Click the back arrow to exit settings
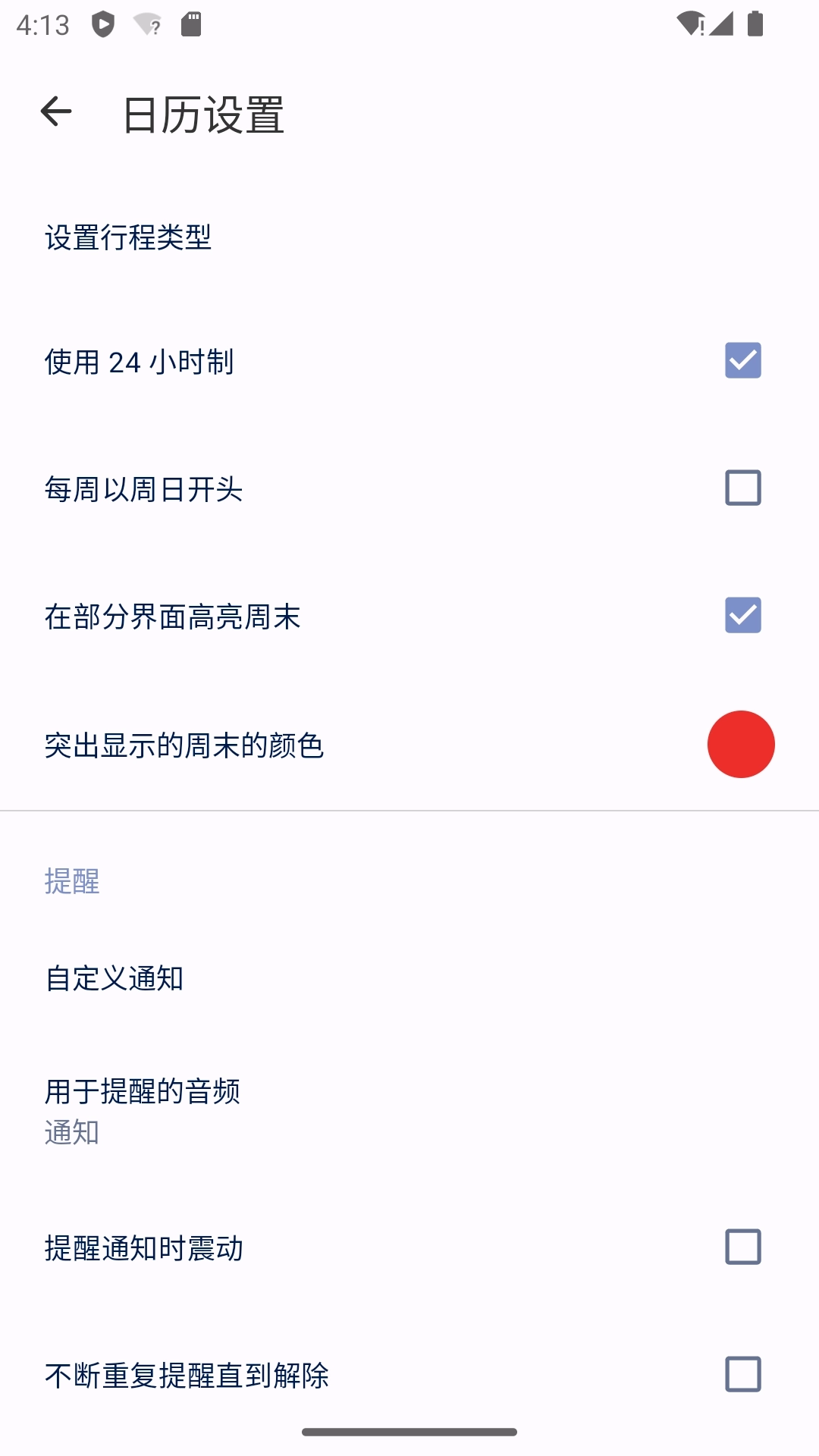The image size is (819, 1456). [x=55, y=112]
